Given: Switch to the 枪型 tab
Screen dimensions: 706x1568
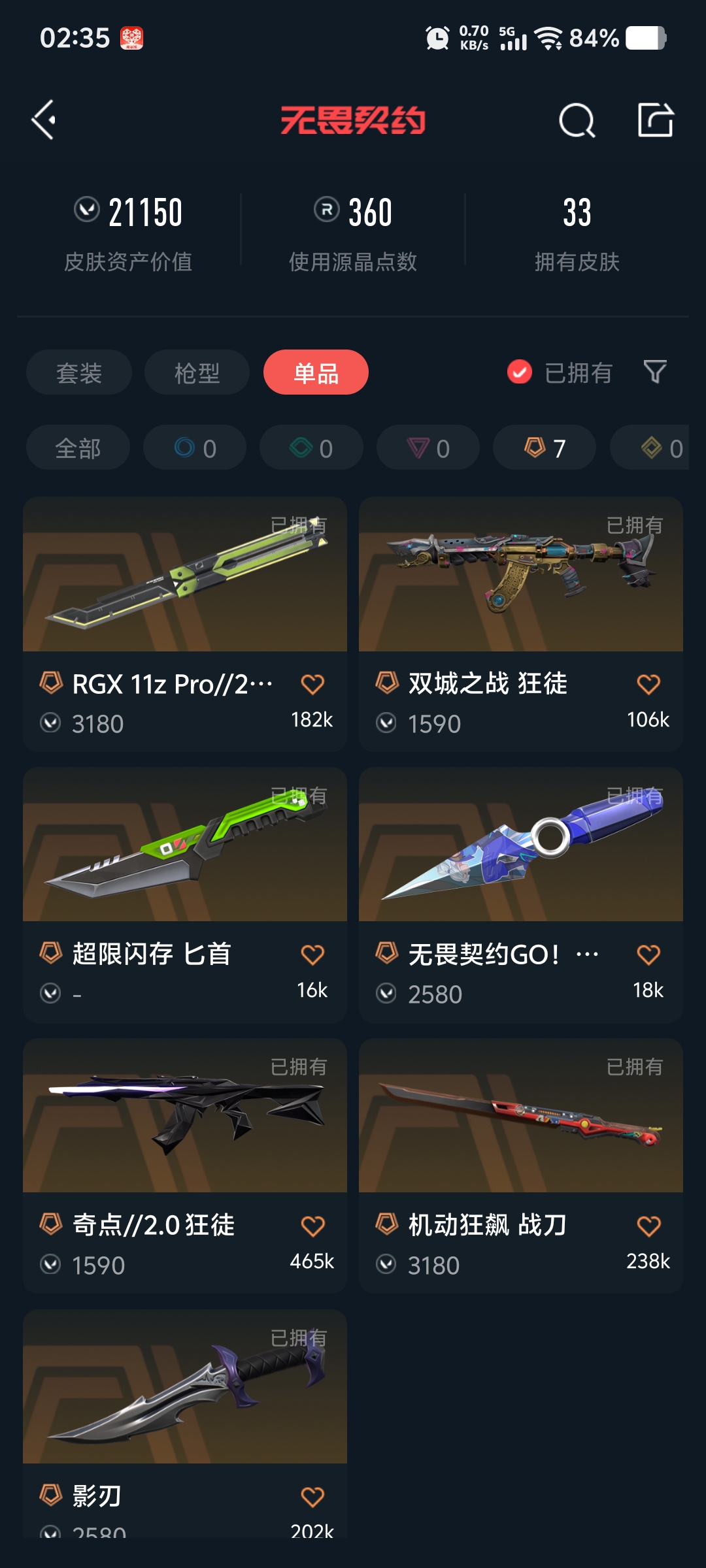Looking at the screenshot, I should click(197, 372).
